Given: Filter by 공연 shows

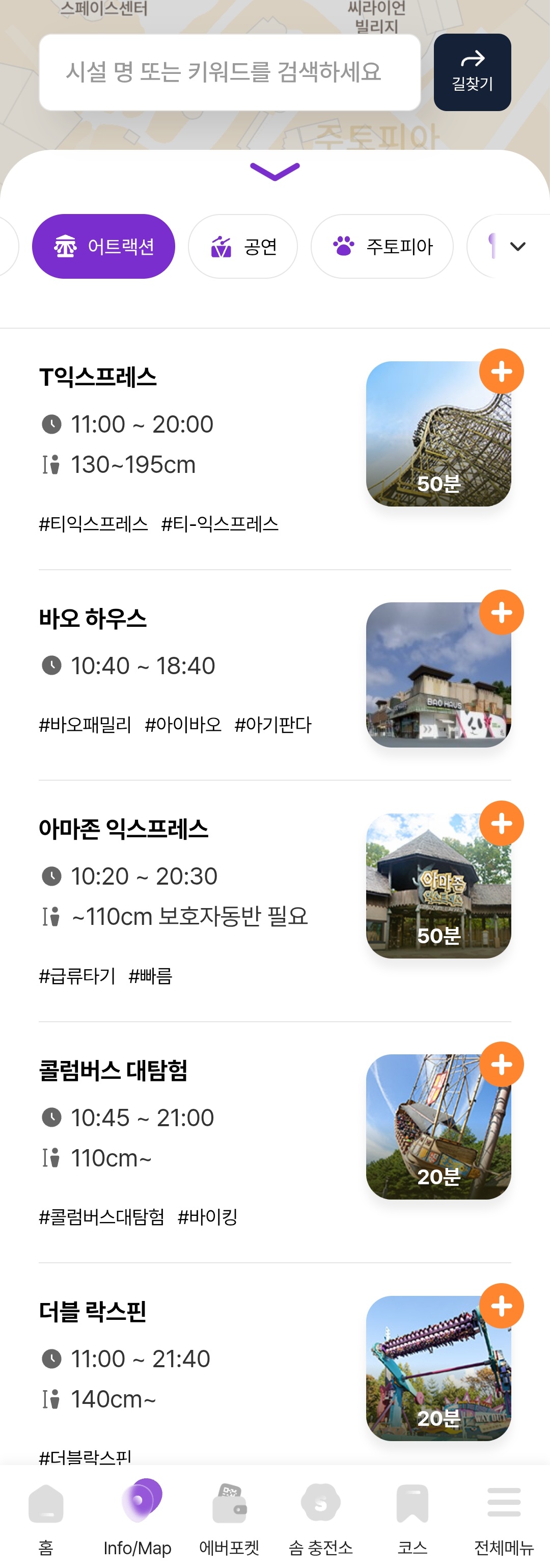Looking at the screenshot, I should coord(243,247).
